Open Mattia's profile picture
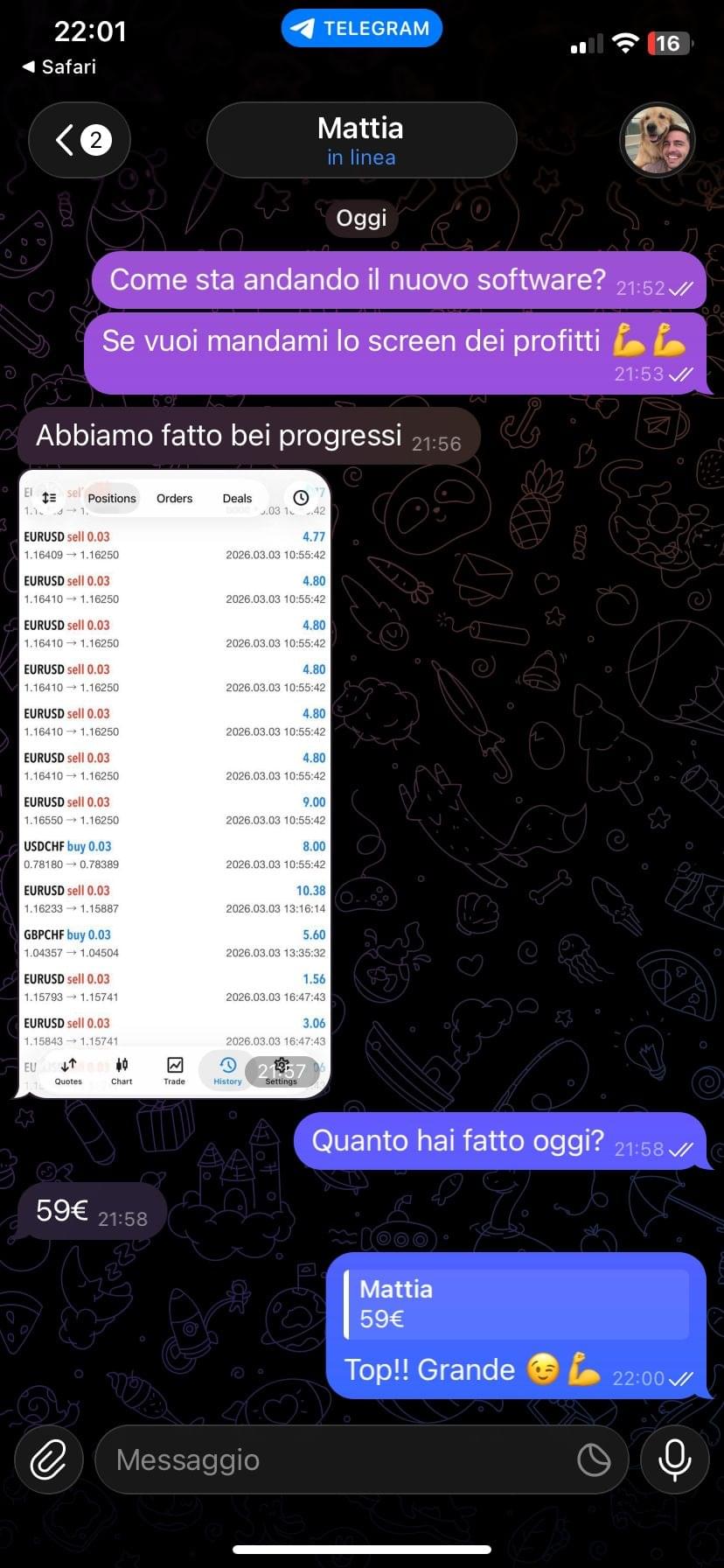Image resolution: width=724 pixels, height=1568 pixels. [x=657, y=140]
